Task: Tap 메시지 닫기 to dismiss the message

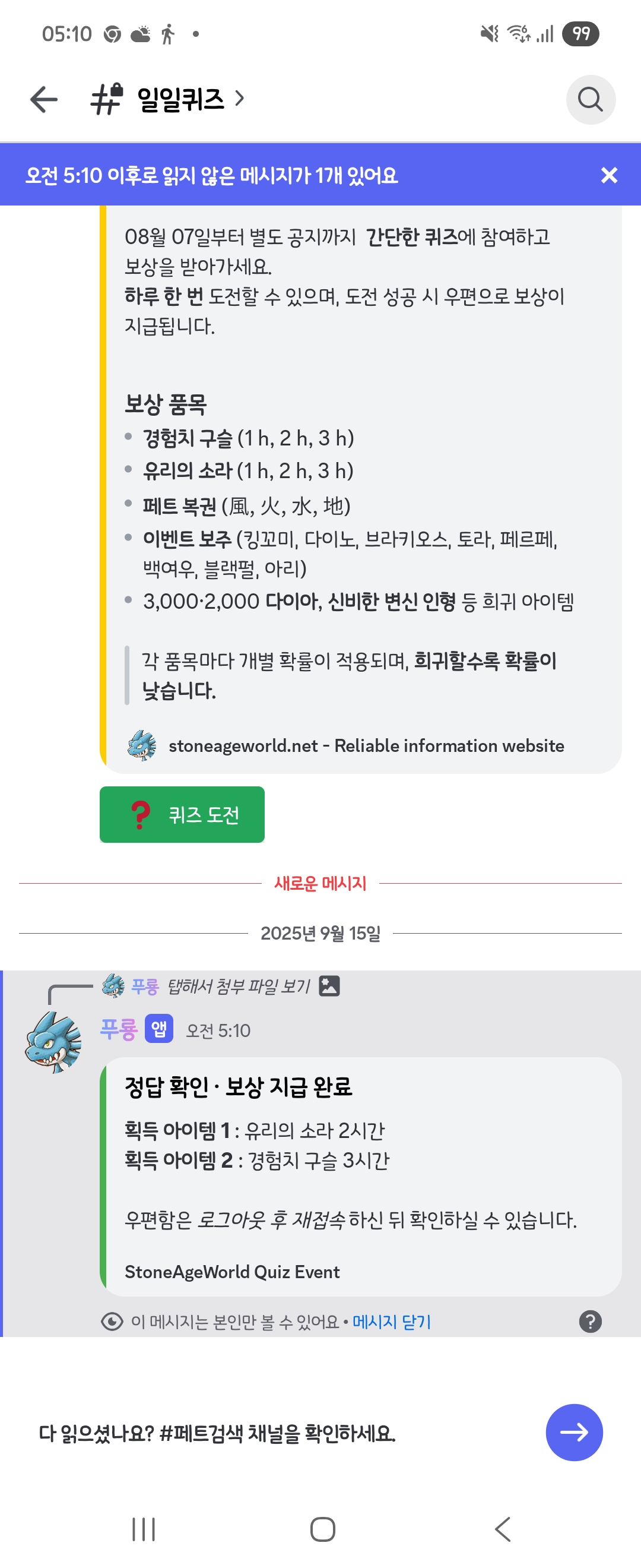Action: tap(392, 1322)
